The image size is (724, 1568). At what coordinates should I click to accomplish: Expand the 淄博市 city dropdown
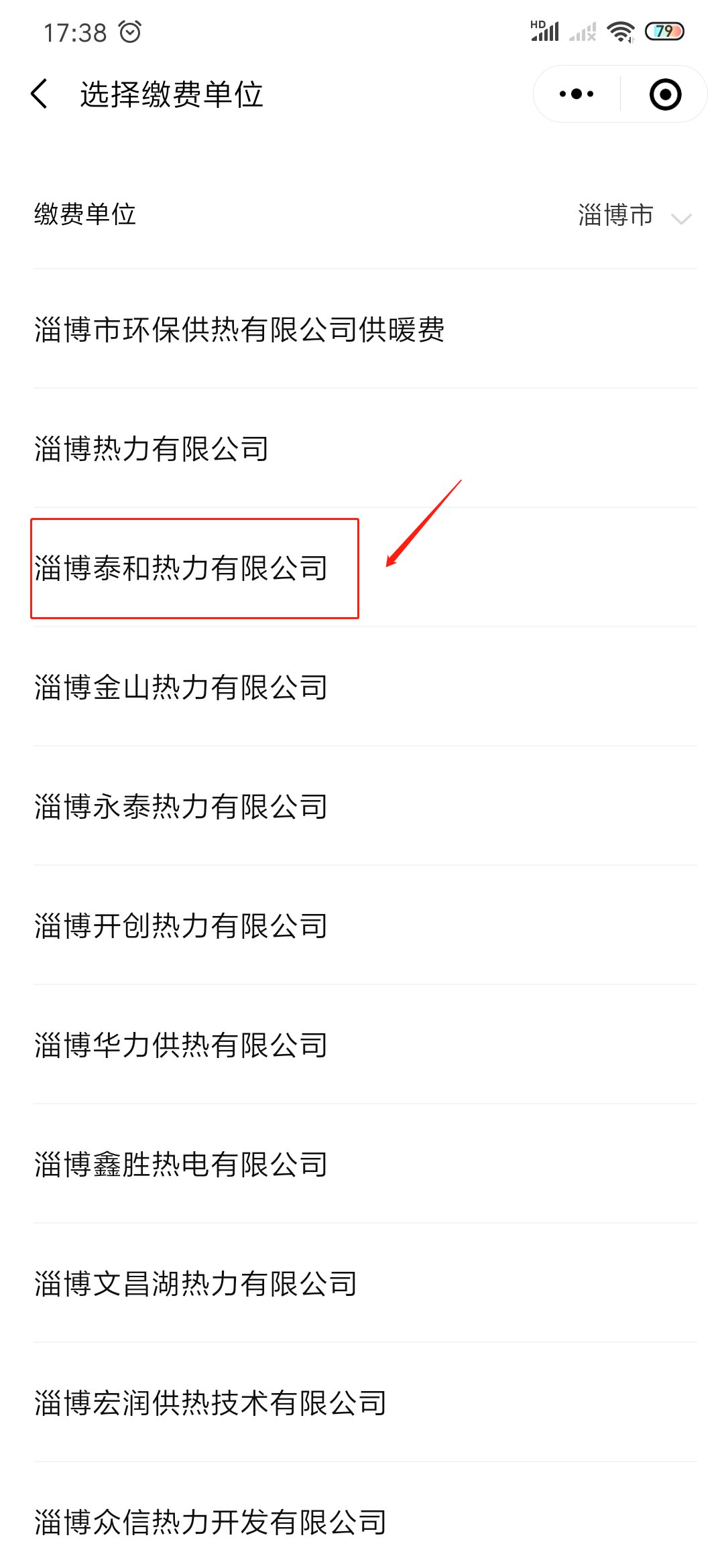click(x=634, y=215)
